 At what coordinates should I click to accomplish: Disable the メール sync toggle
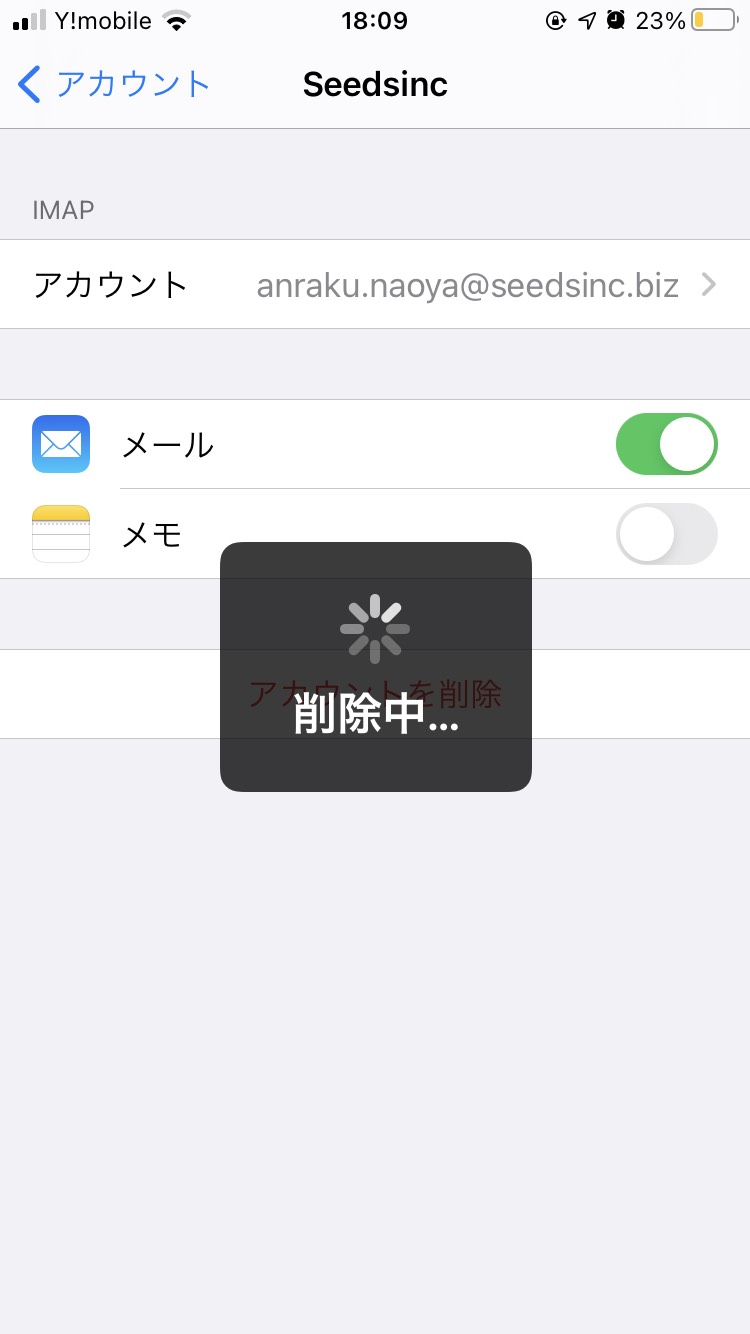[x=666, y=444]
